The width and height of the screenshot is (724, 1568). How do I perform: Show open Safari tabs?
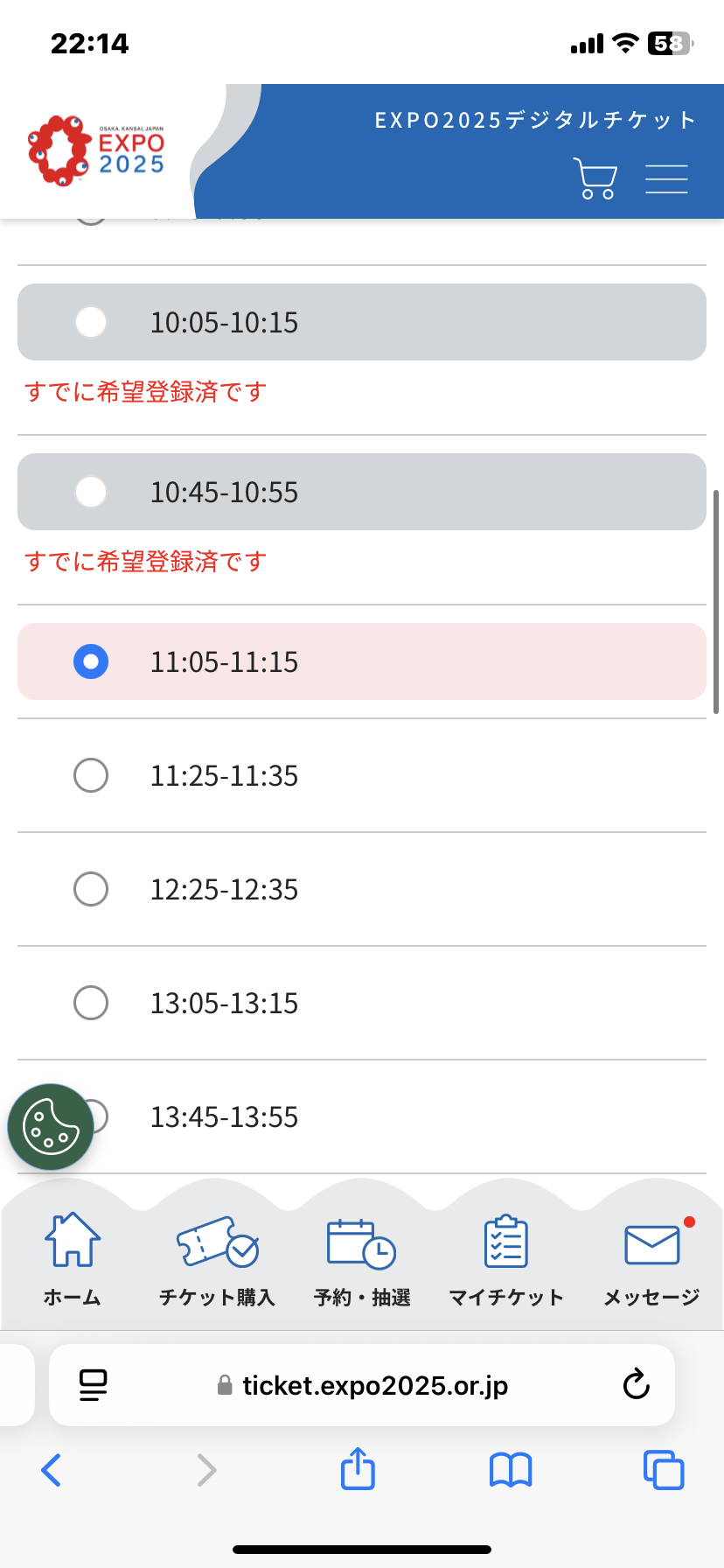click(x=664, y=1470)
